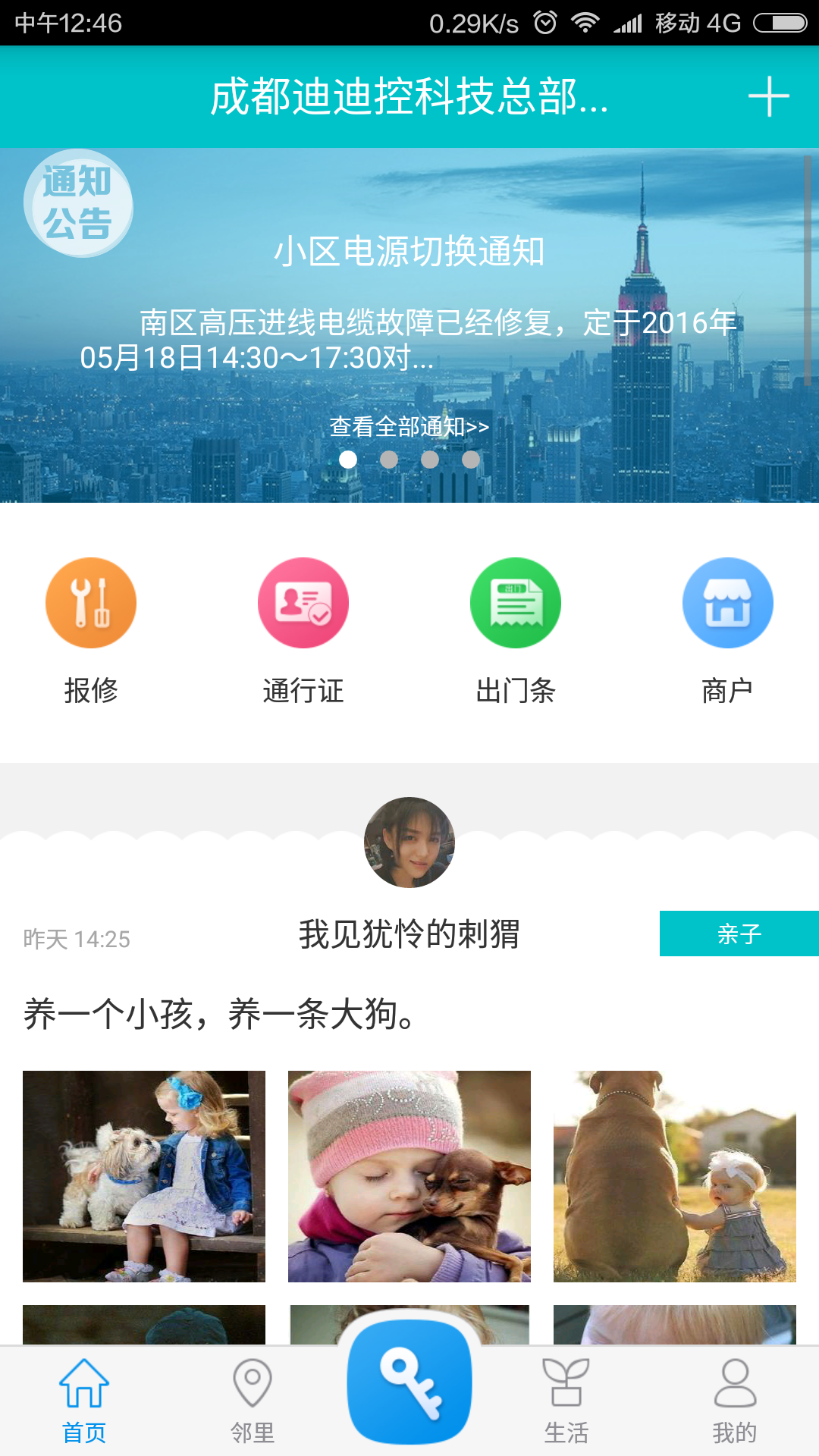Switch to the 邻里 tab
819x1456 pixels.
pyautogui.click(x=253, y=1401)
